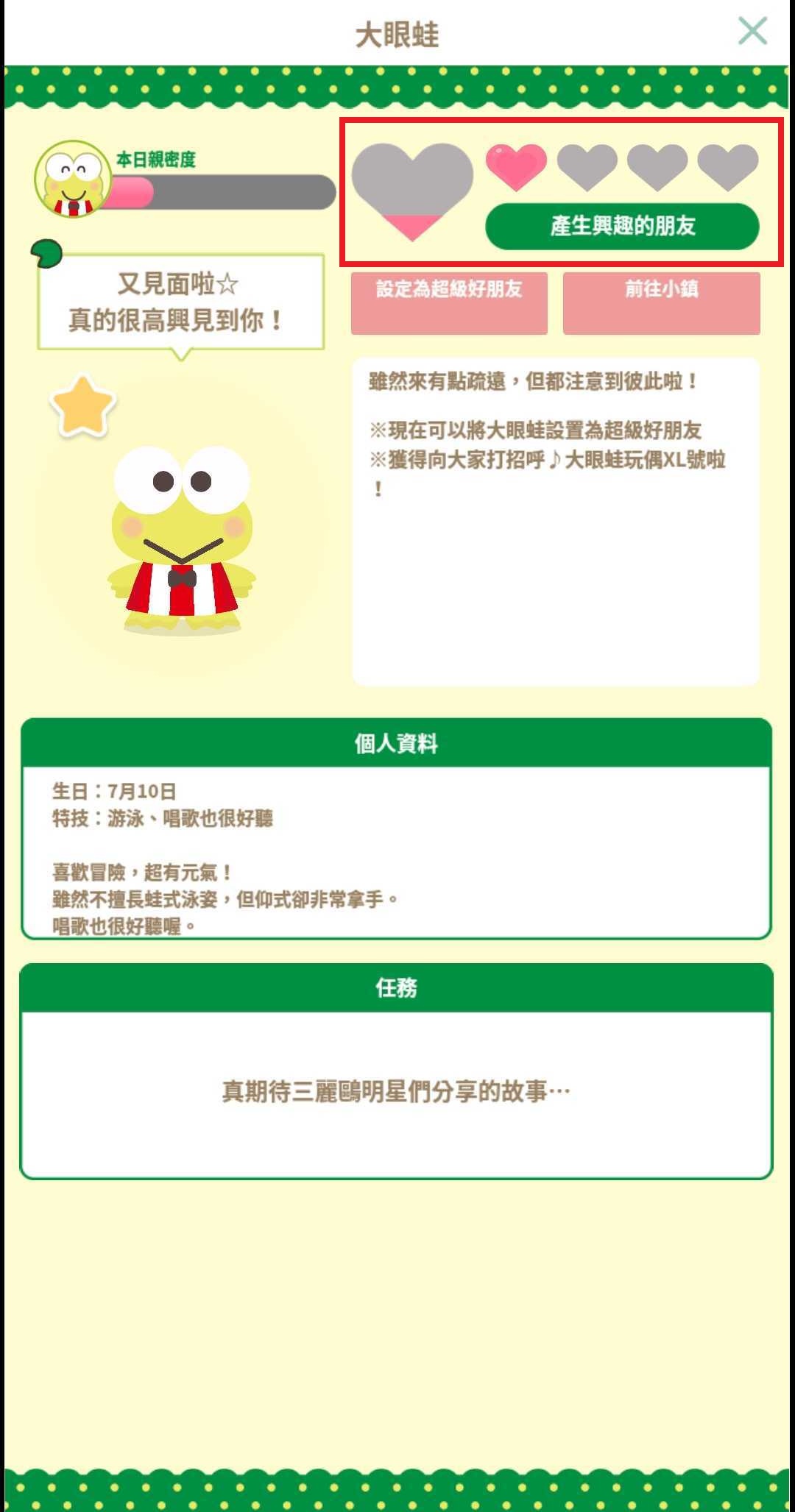Tap the 產生興趣的朋友 friendship level button
Image resolution: width=795 pixels, height=1512 pixels.
(x=622, y=226)
